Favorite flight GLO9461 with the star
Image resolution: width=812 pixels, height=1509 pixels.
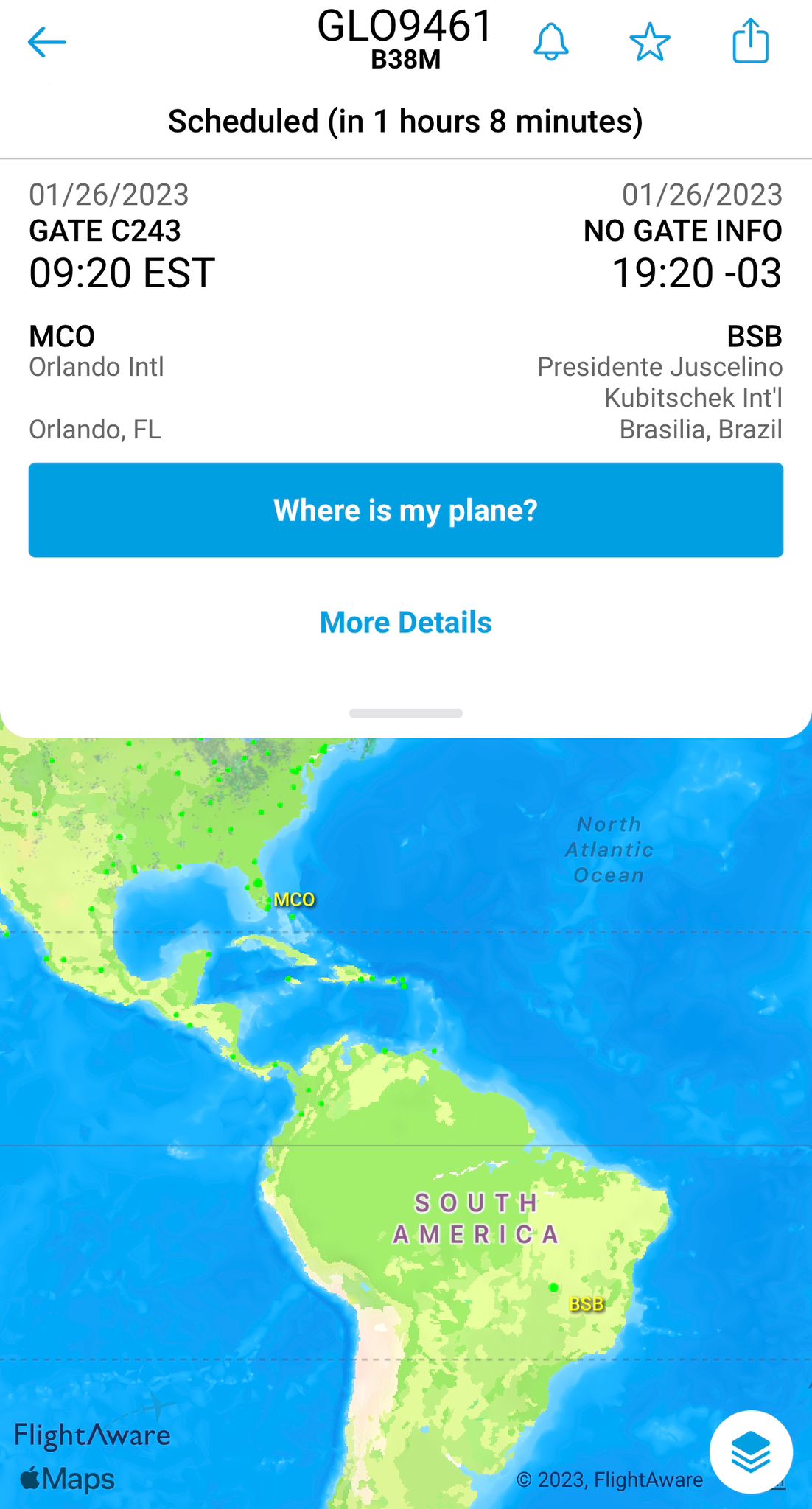(x=650, y=42)
